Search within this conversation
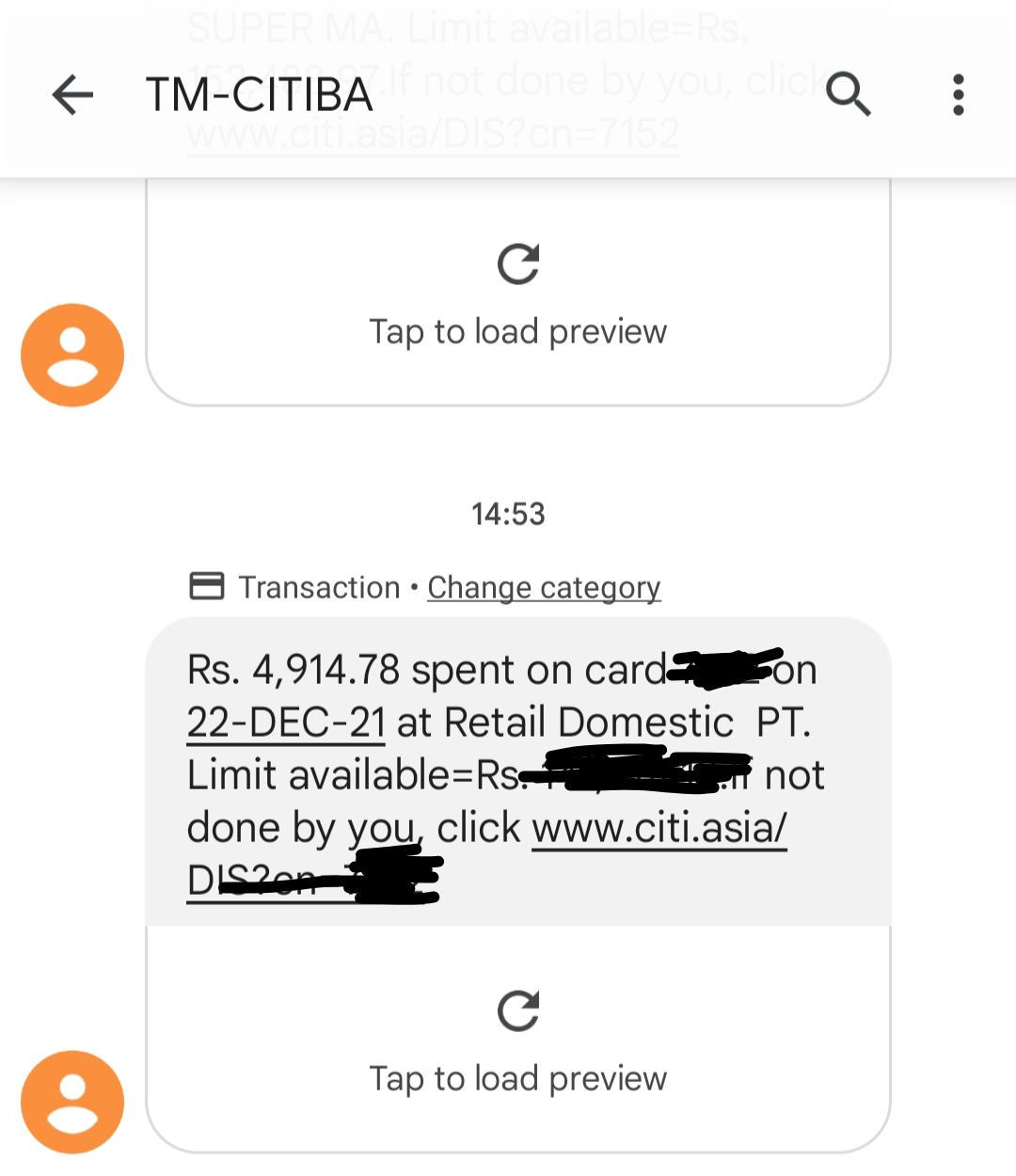Image resolution: width=1016 pixels, height=1176 pixels. (x=848, y=95)
